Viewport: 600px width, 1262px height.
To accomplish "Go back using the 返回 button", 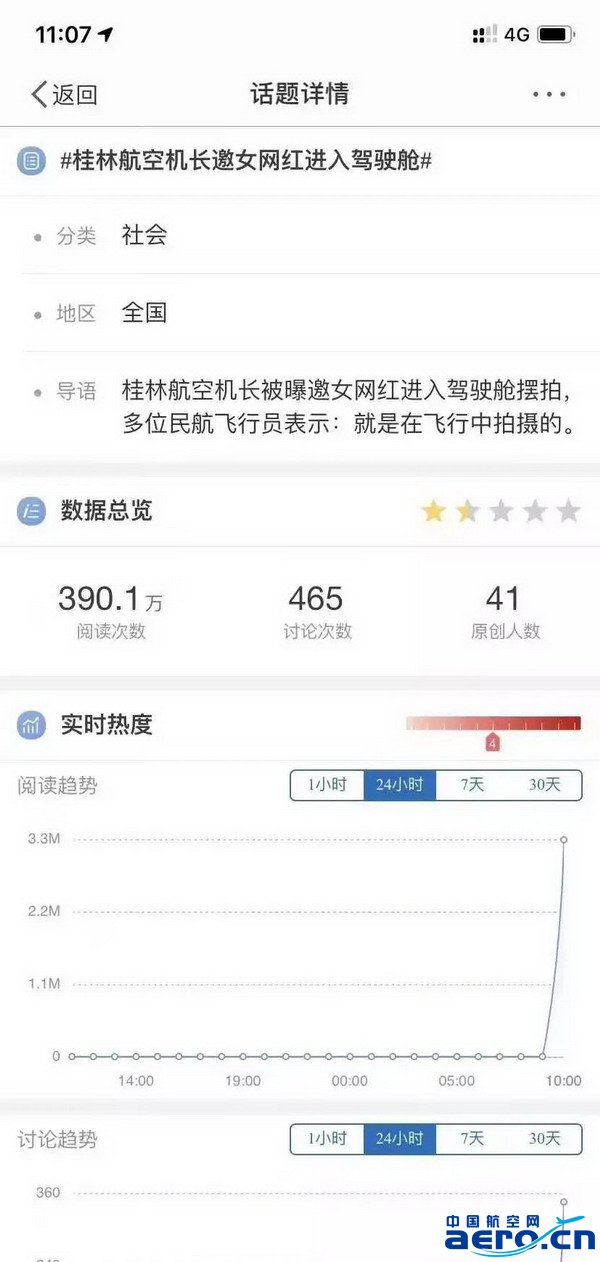I will [x=64, y=95].
